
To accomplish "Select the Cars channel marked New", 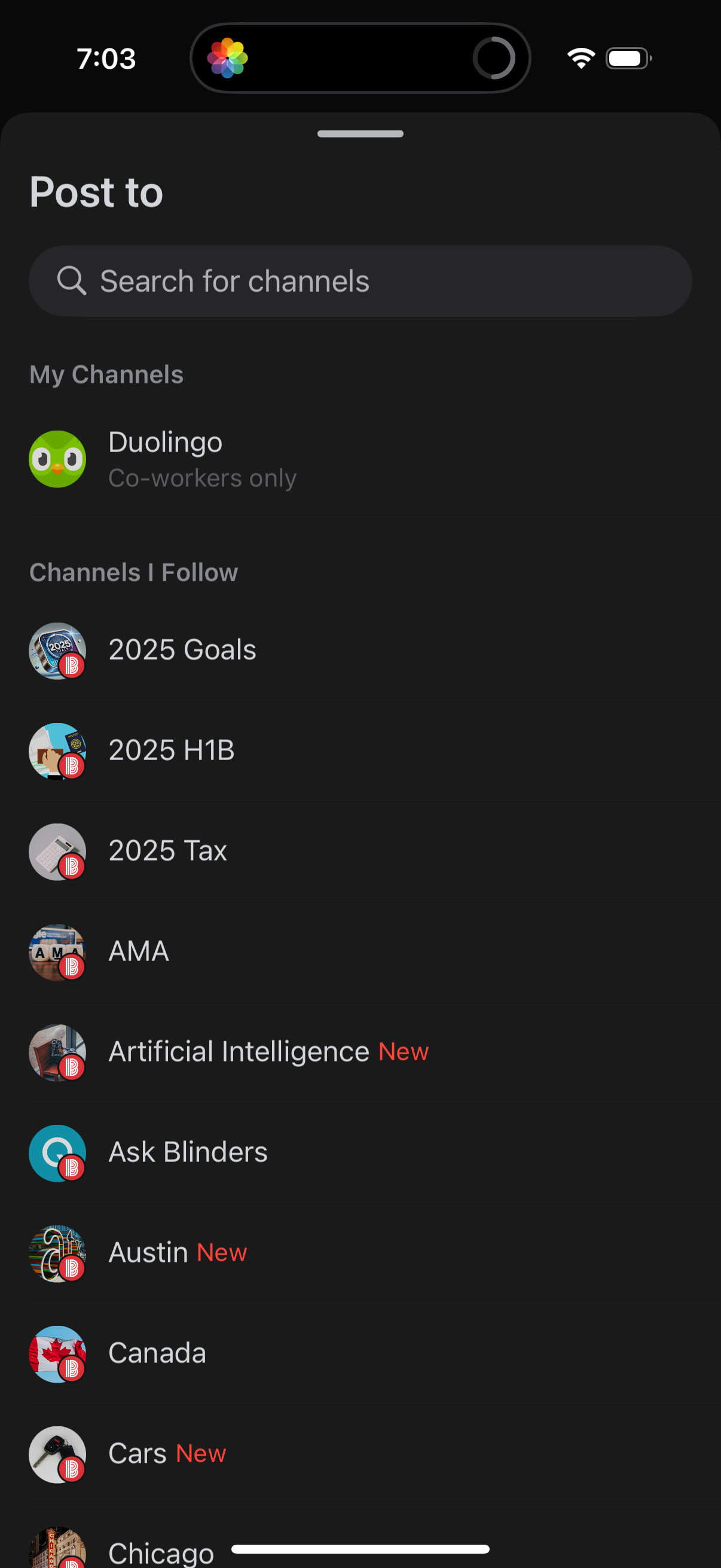I will click(x=243, y=1454).
